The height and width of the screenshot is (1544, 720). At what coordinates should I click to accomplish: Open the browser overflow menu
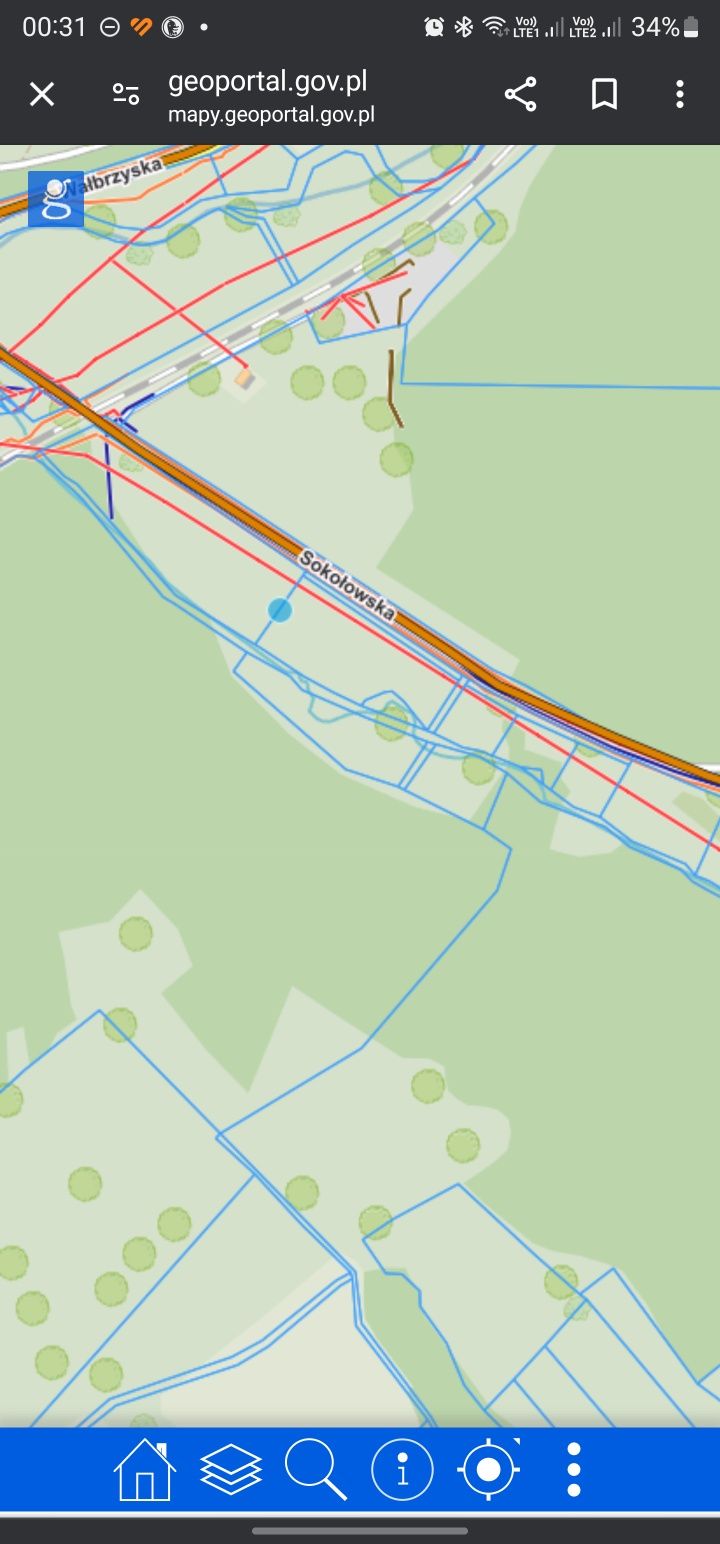click(x=680, y=95)
